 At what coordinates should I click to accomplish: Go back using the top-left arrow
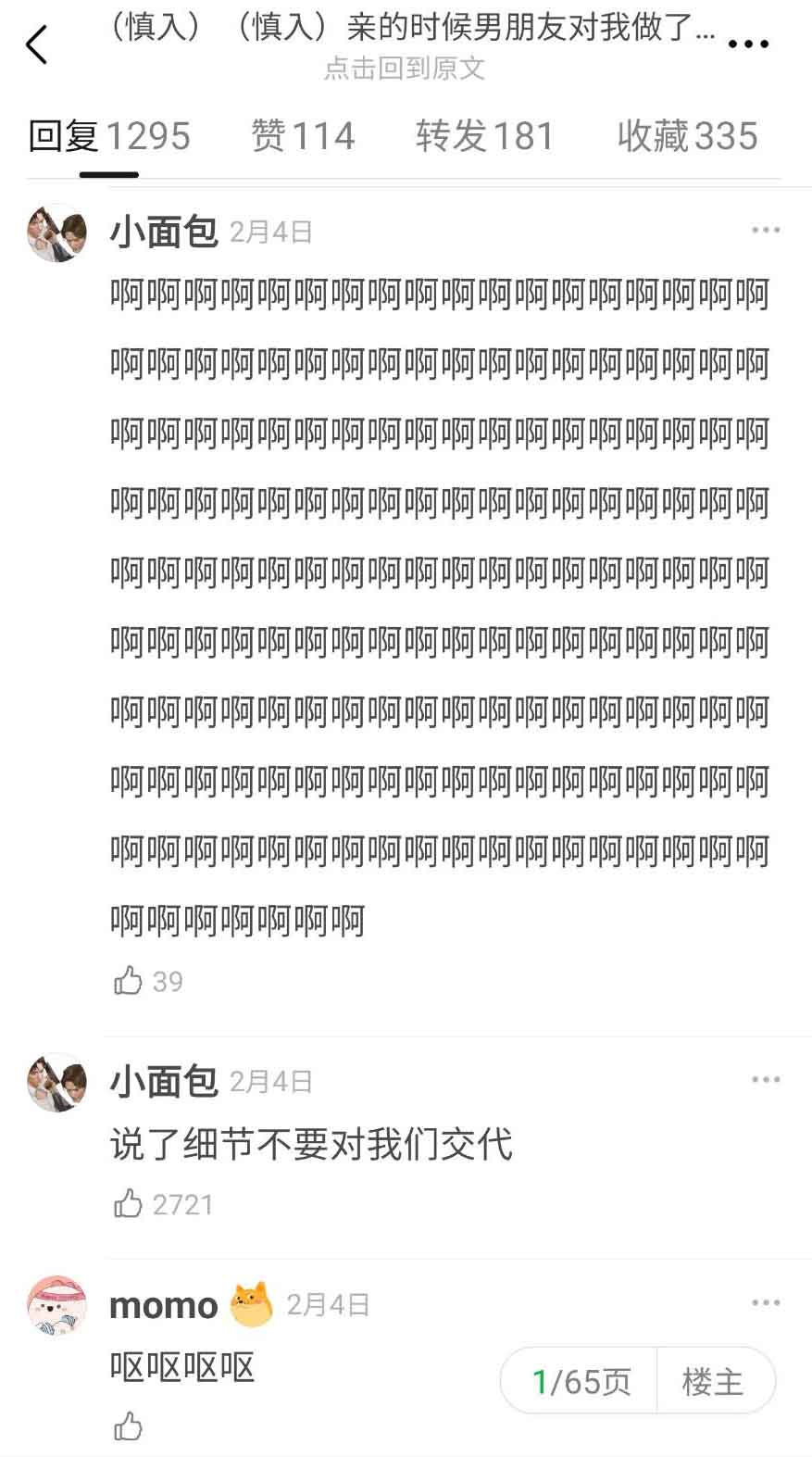coord(37,44)
